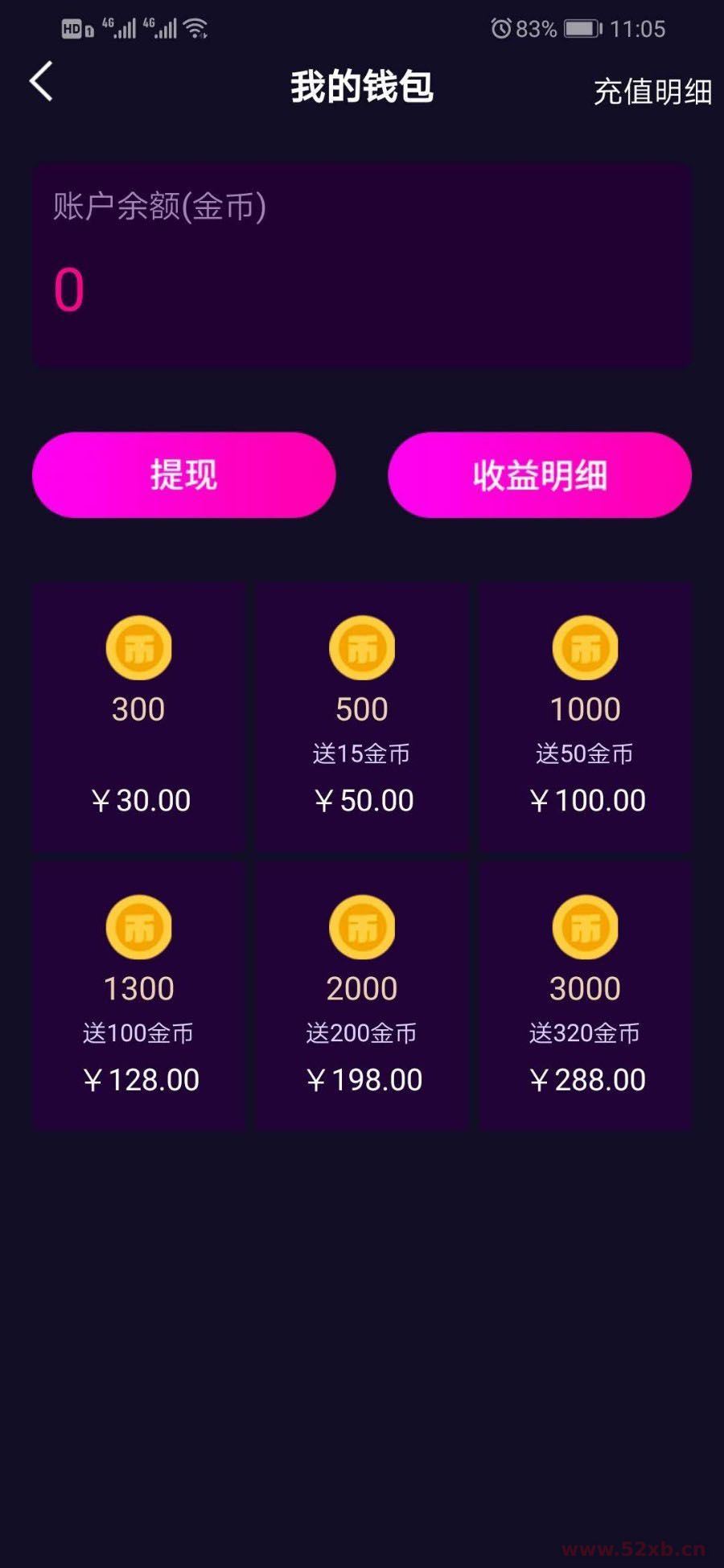Tap the battery indicator in the status bar
The width and height of the screenshot is (724, 1568).
click(x=582, y=27)
